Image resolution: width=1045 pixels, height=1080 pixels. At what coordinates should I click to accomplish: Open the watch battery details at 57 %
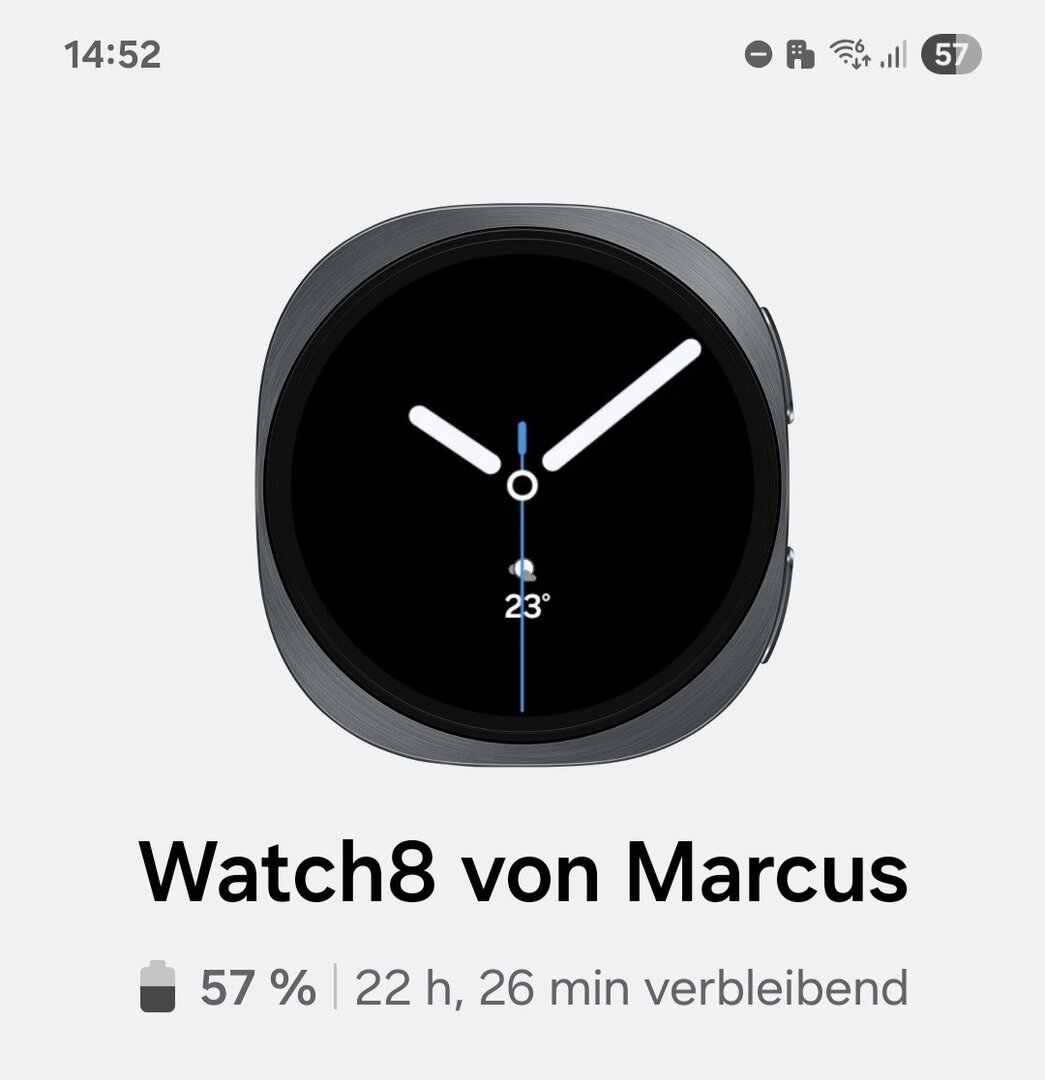pyautogui.click(x=256, y=988)
